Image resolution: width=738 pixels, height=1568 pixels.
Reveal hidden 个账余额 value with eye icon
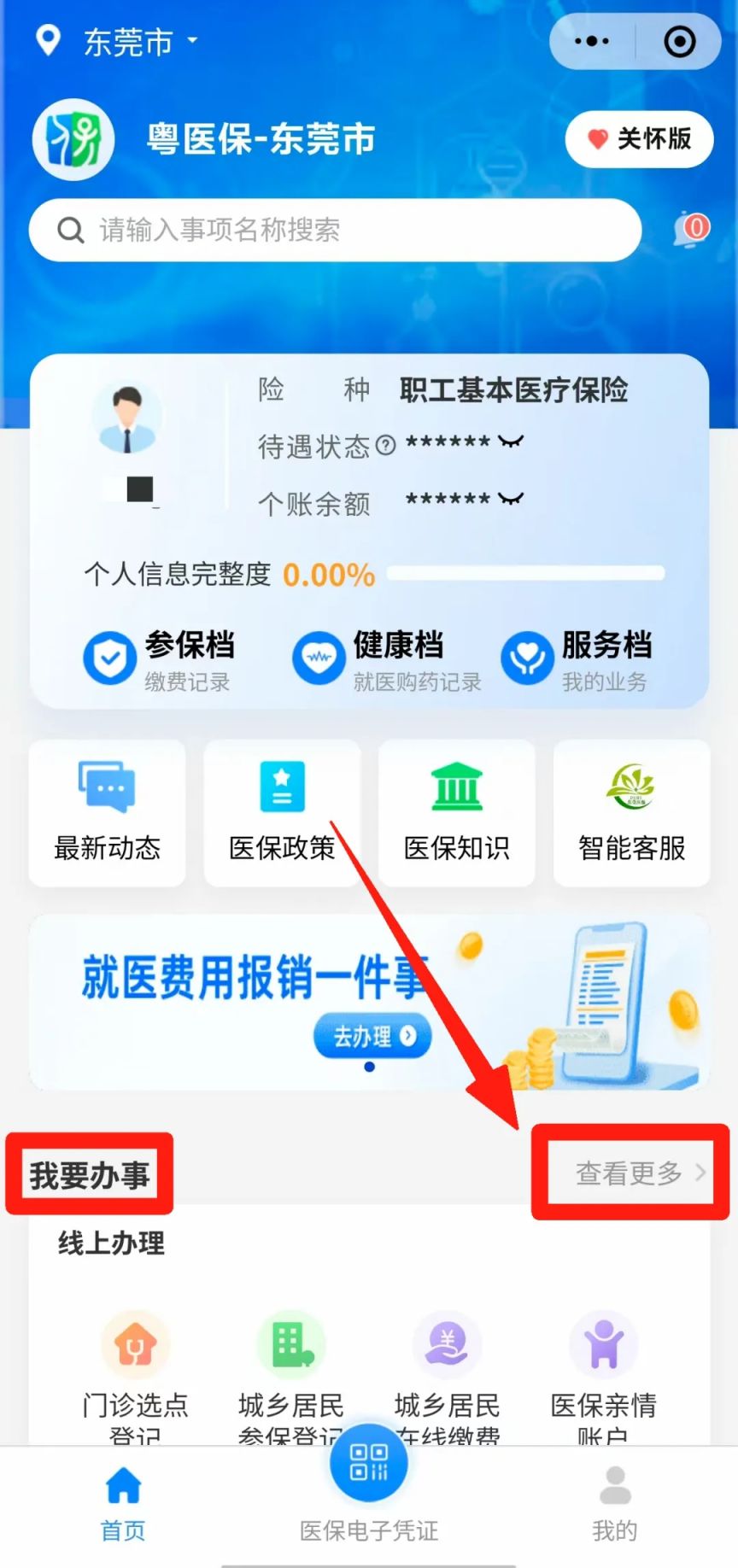pyautogui.click(x=511, y=498)
